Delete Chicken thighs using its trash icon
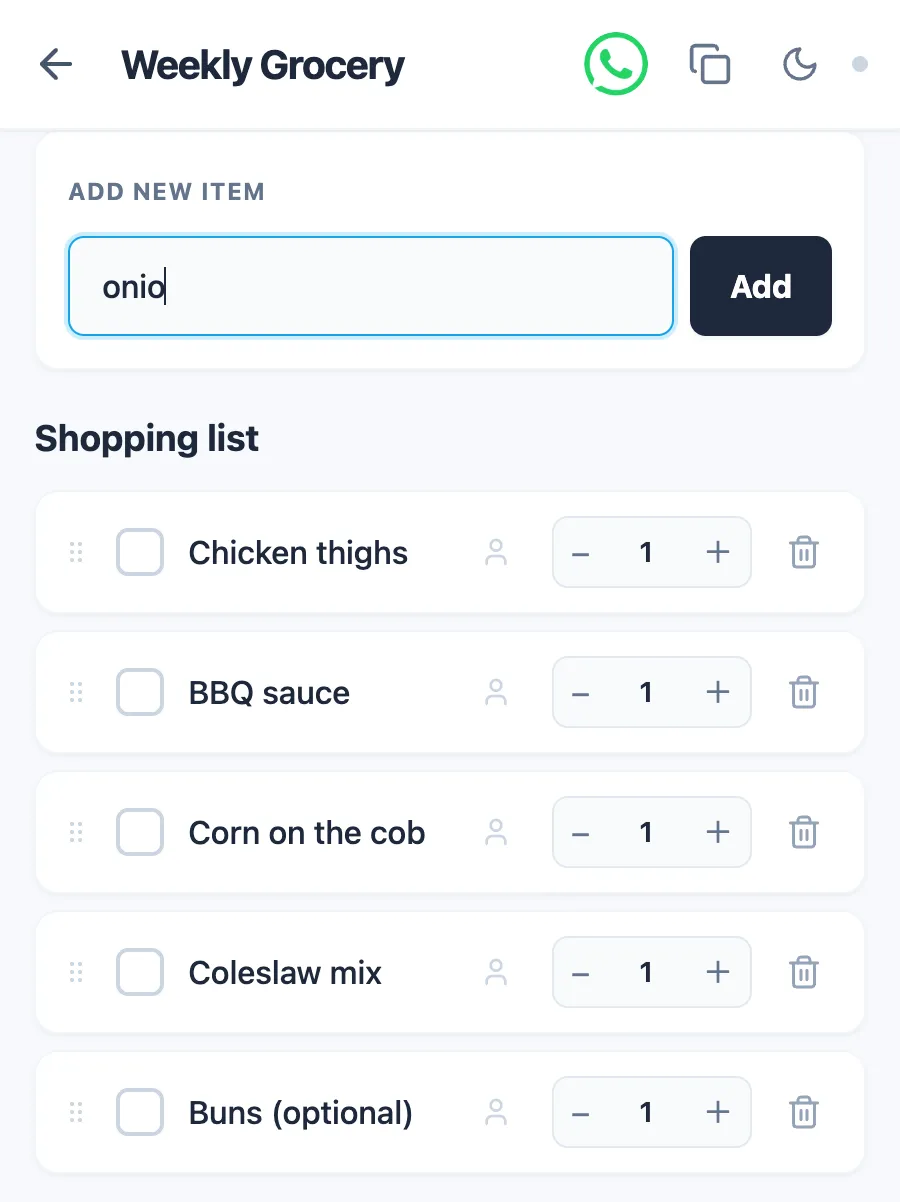The width and height of the screenshot is (900, 1202). [x=803, y=552]
